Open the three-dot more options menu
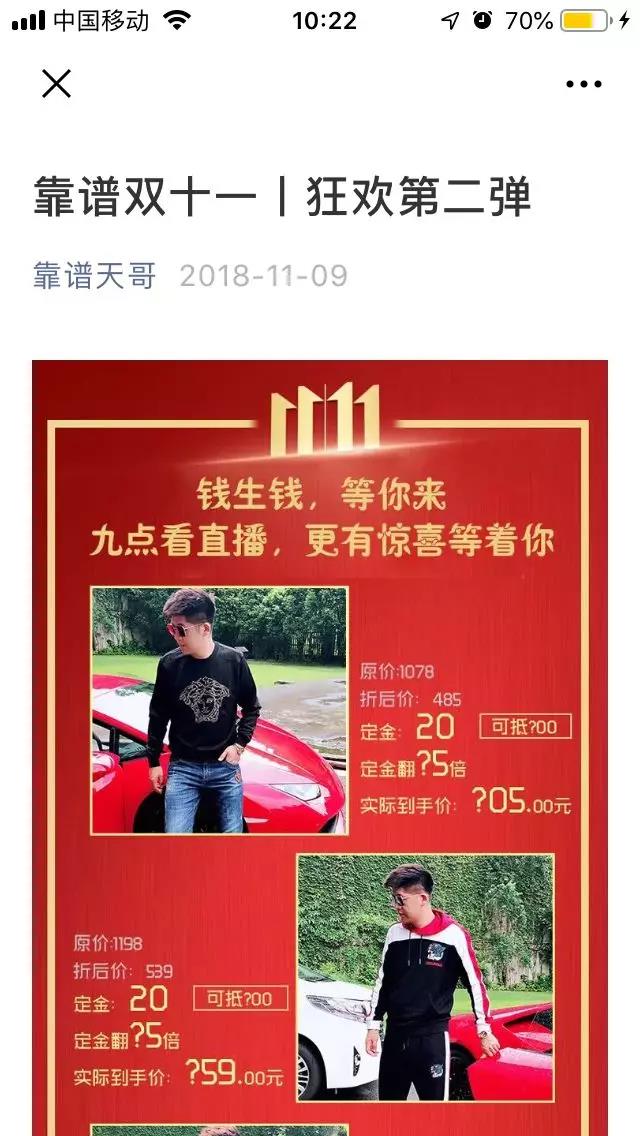This screenshot has width=640, height=1136. [583, 84]
